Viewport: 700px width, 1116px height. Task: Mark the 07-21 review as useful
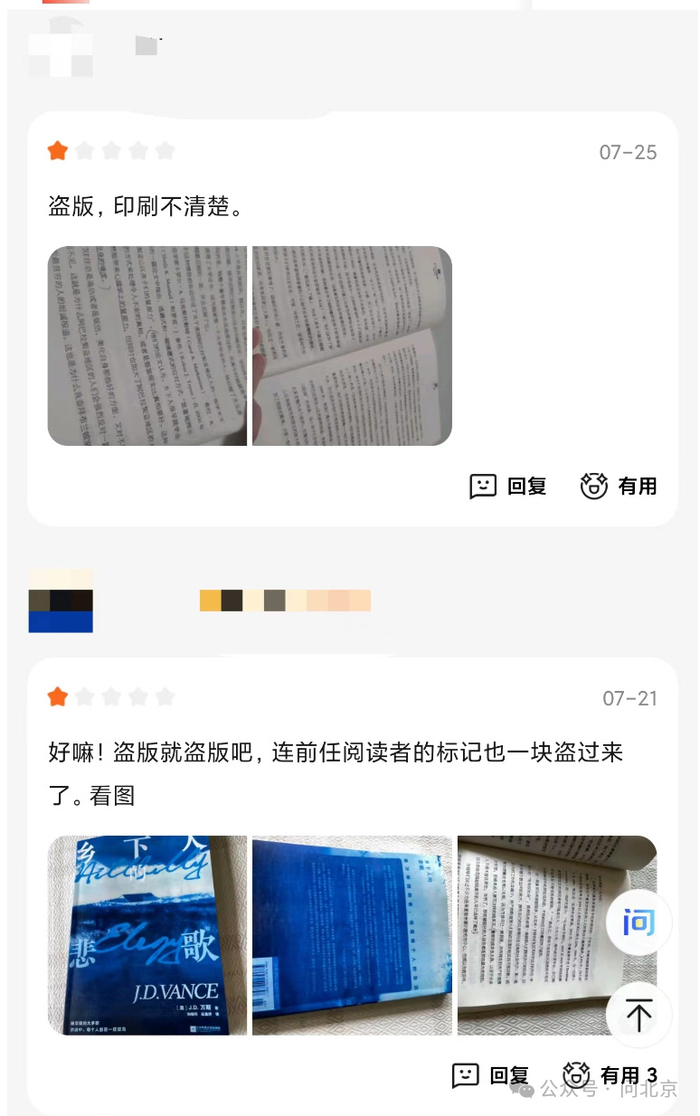609,1075
